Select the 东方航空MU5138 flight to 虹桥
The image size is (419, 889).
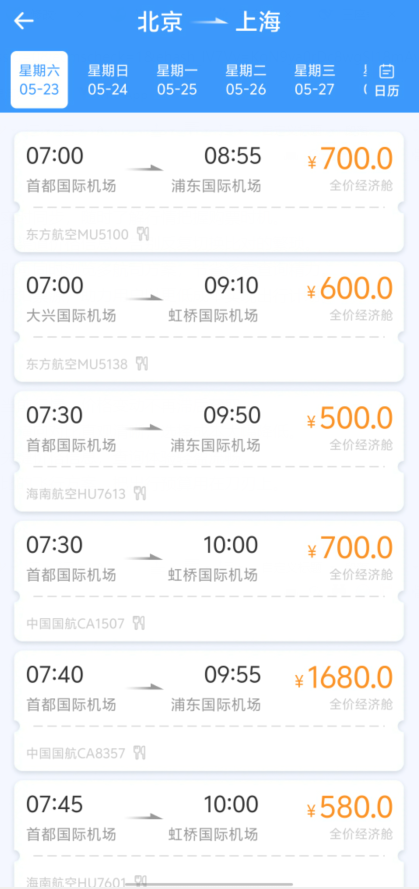point(209,321)
